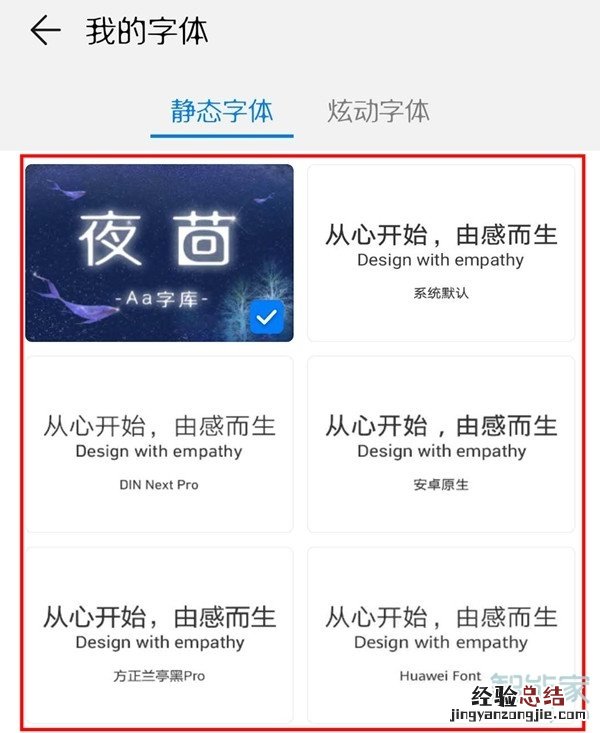Go back from 我的字体 page
Image resolution: width=600 pixels, height=733 pixels.
pyautogui.click(x=45, y=31)
